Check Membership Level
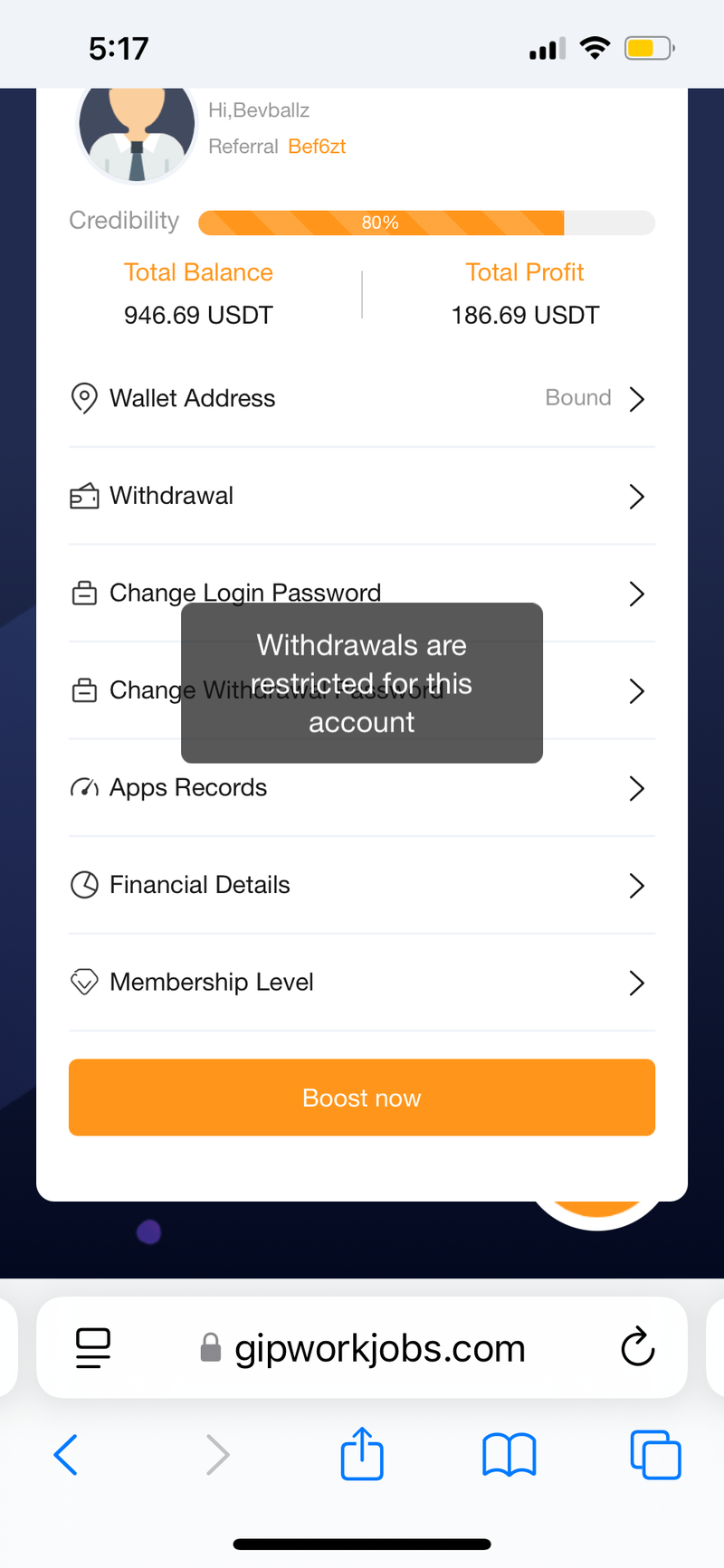The width and height of the screenshot is (724, 1568). click(362, 982)
